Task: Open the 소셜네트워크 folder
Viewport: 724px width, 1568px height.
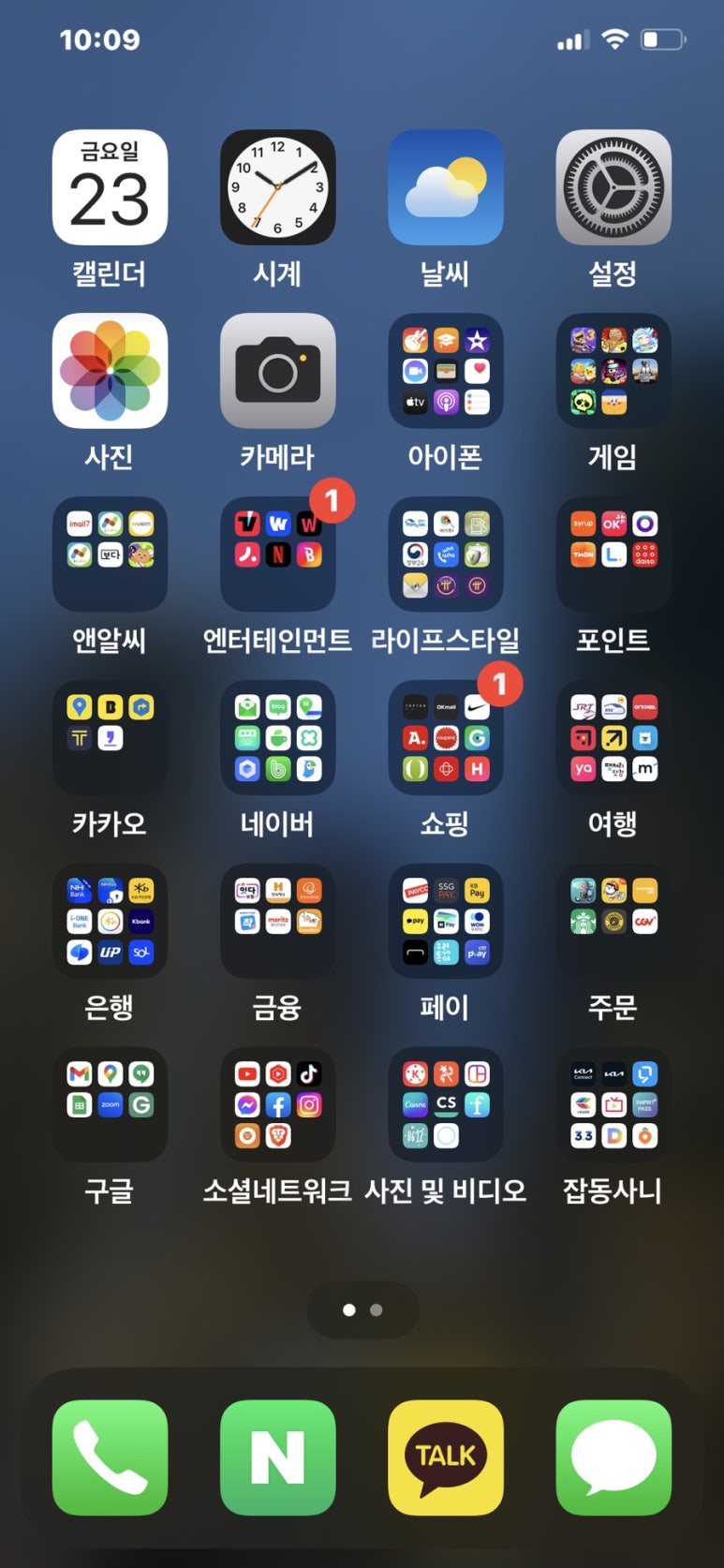Action: click(x=277, y=1105)
